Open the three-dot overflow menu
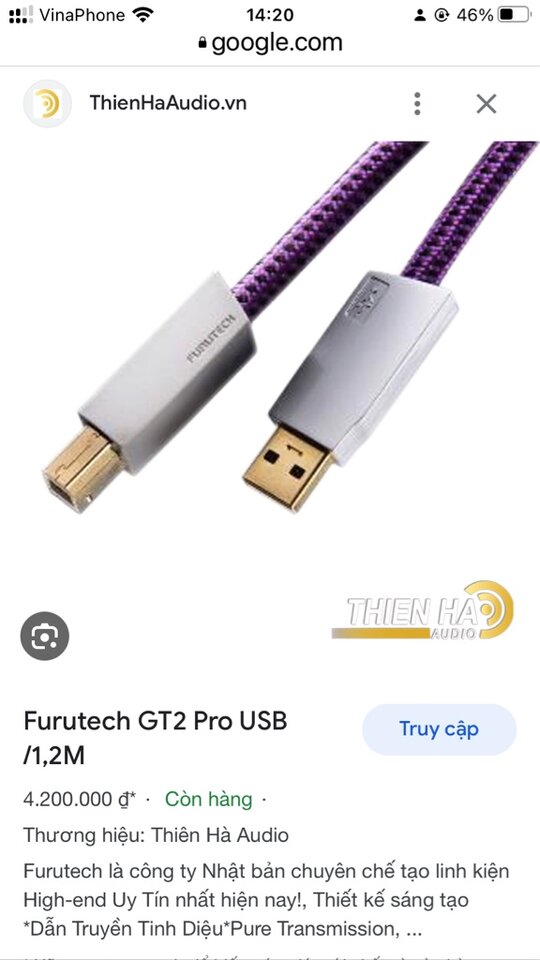 click(x=417, y=103)
